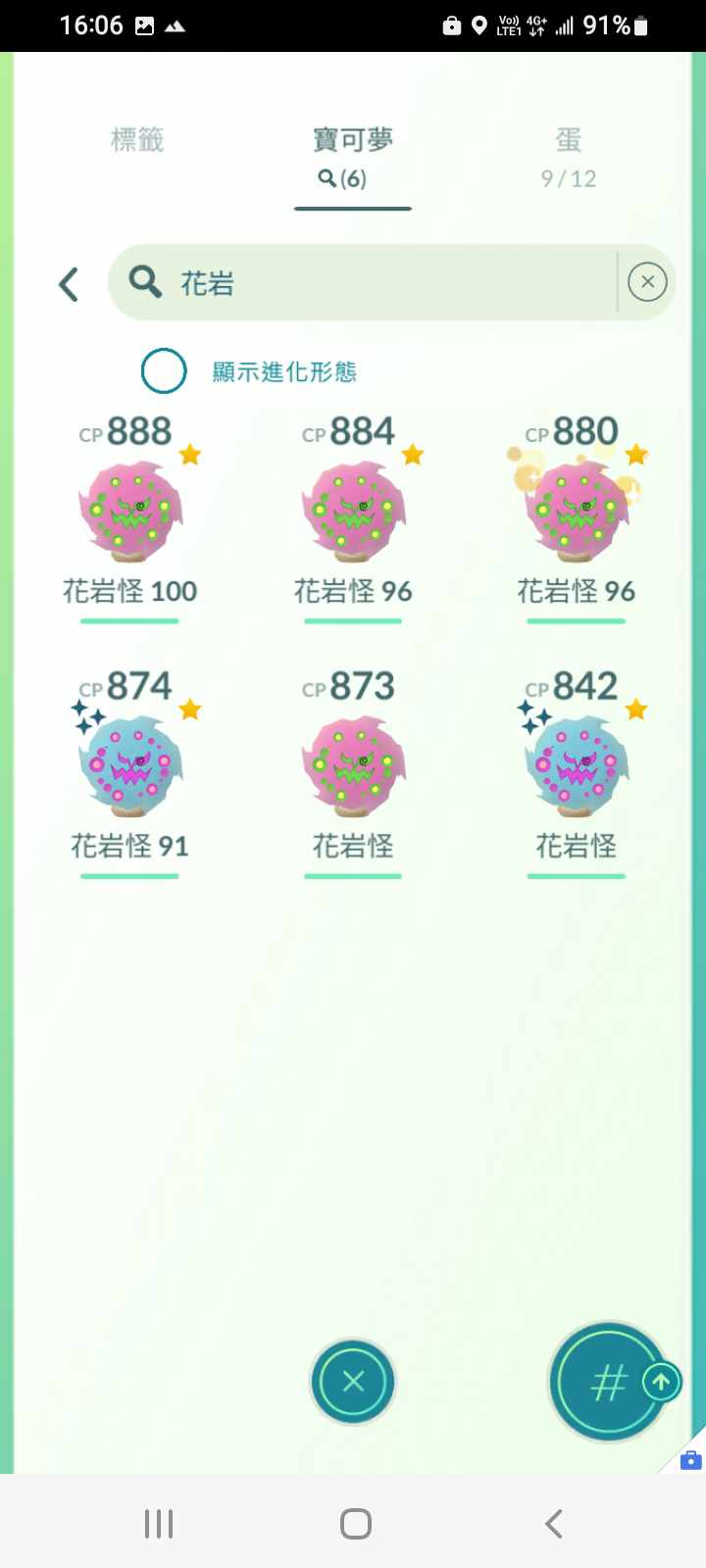Close the Pokémon list with the round X button

click(353, 1381)
